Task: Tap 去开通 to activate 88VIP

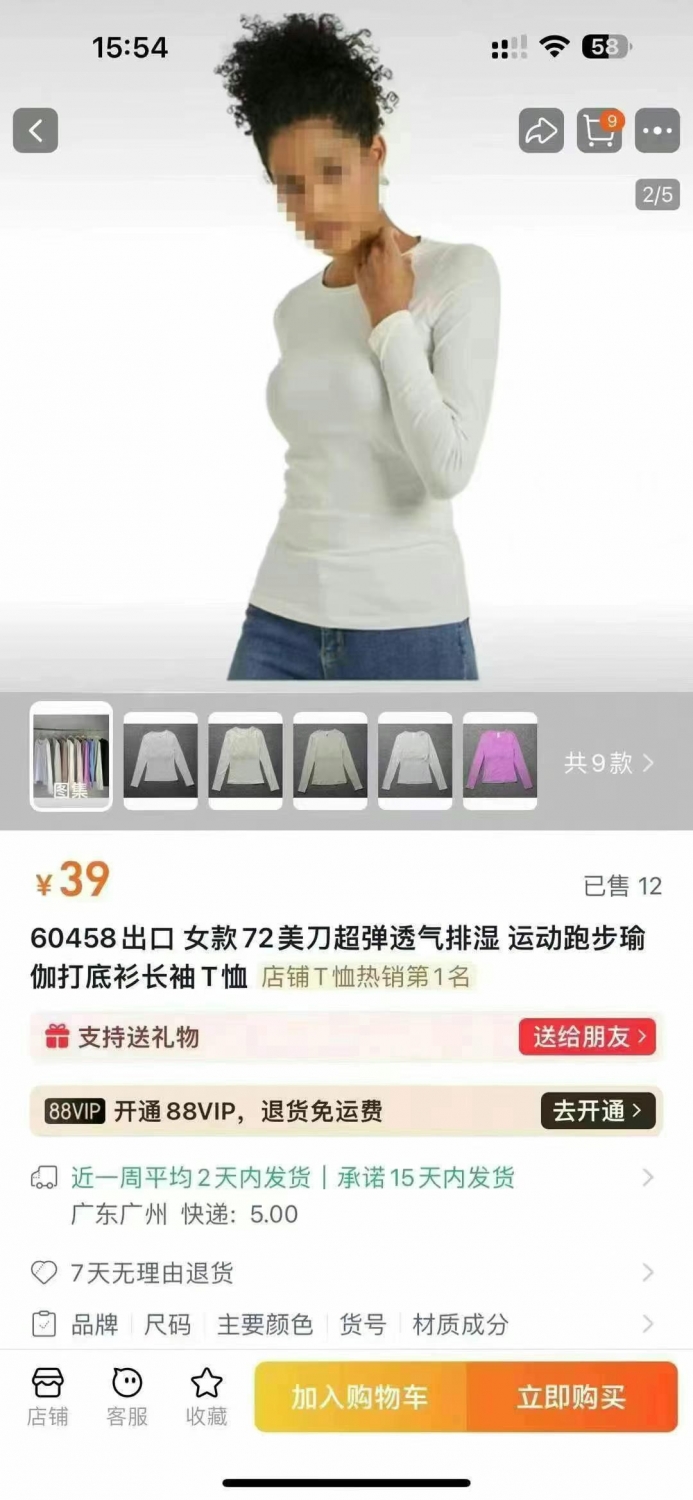Action: click(x=598, y=1111)
